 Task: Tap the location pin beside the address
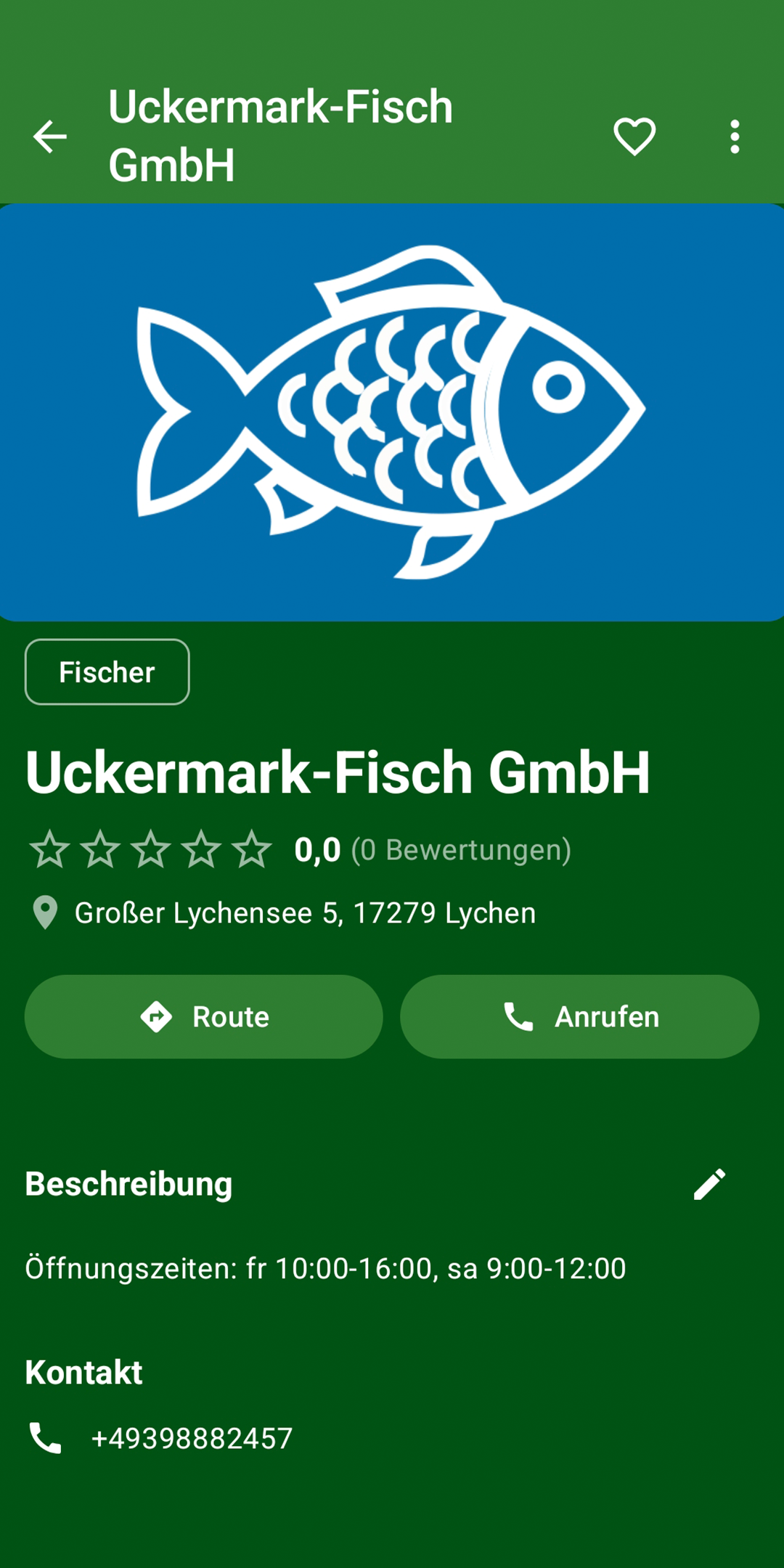(x=45, y=913)
